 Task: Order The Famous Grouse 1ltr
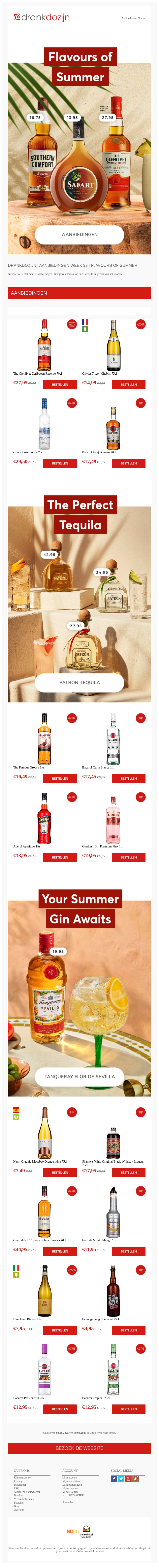(60, 778)
